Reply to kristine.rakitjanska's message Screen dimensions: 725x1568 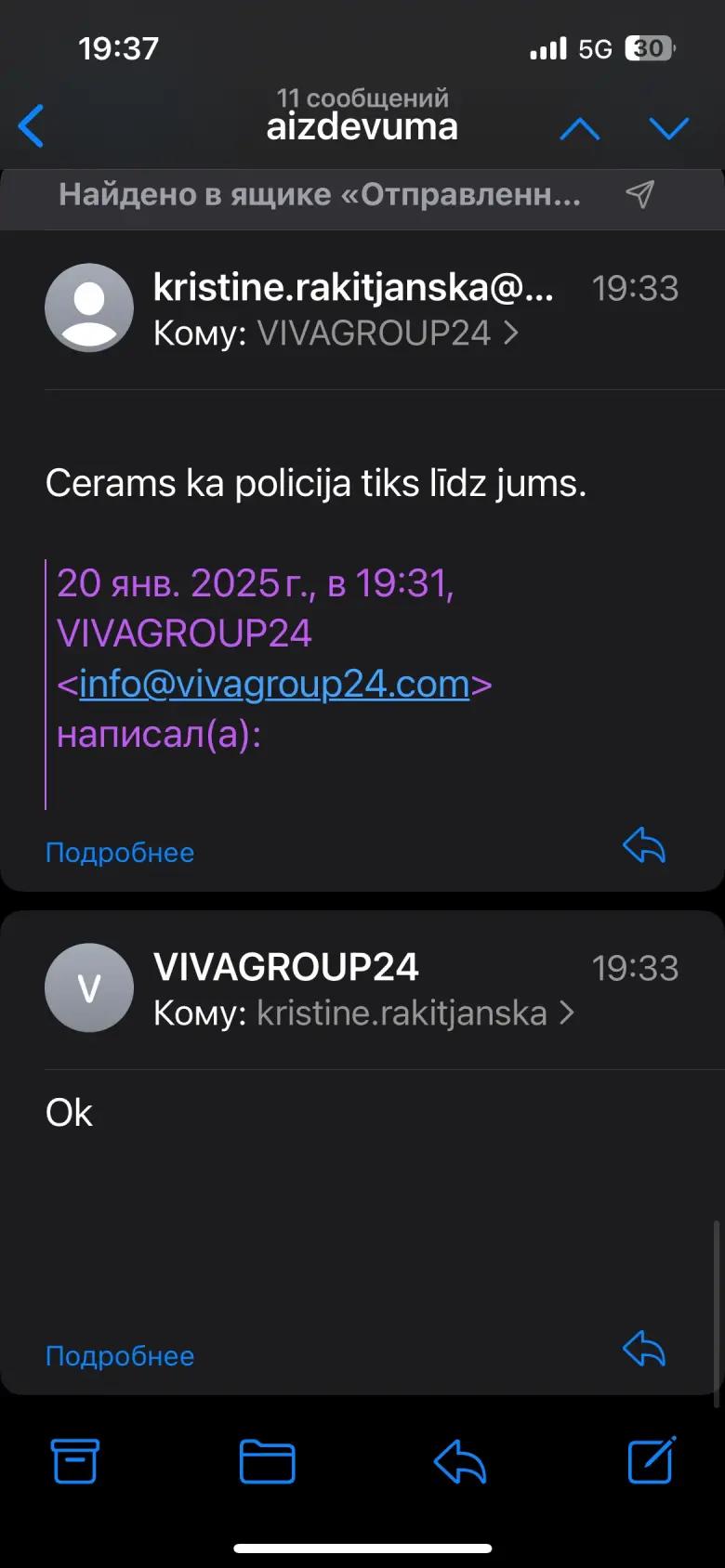(644, 846)
